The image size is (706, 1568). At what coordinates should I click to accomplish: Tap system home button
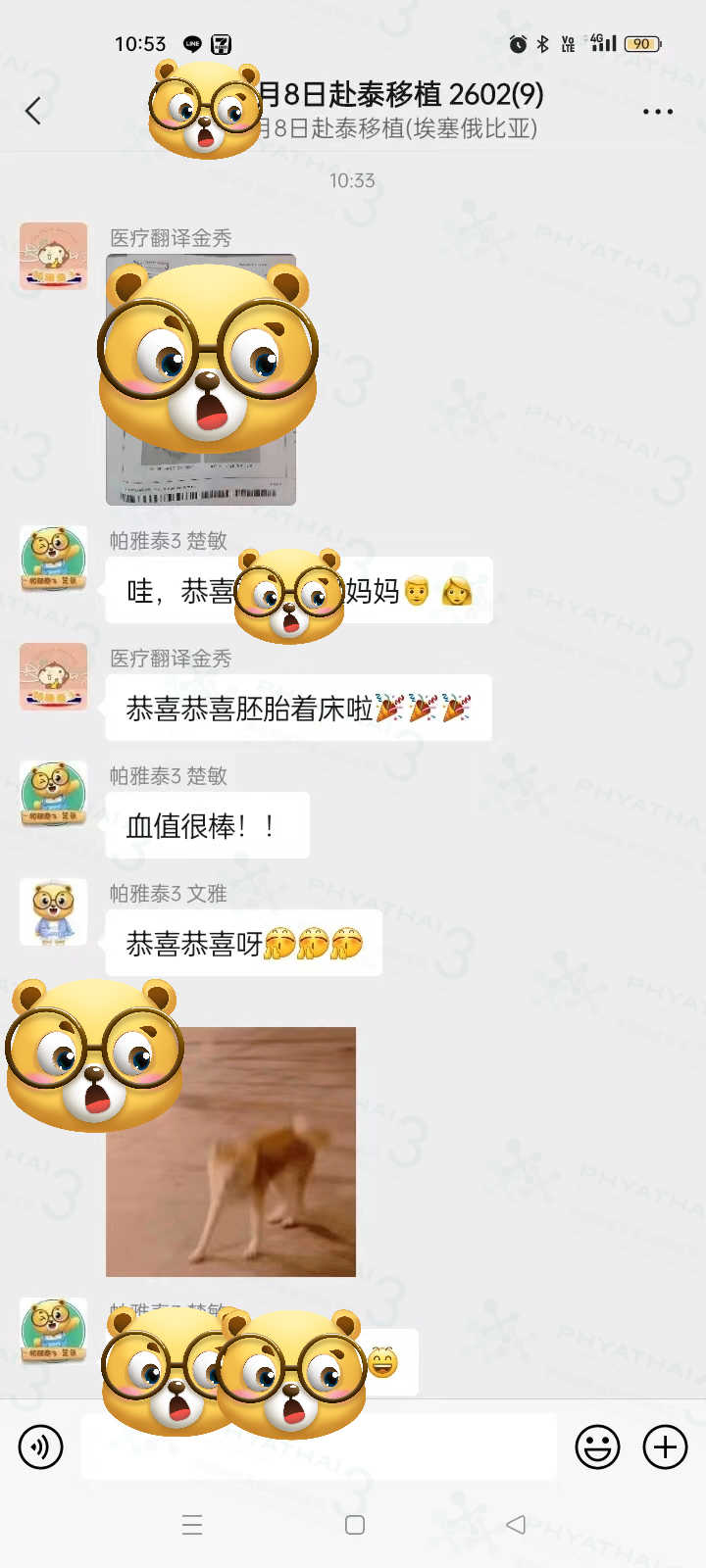click(x=355, y=1525)
